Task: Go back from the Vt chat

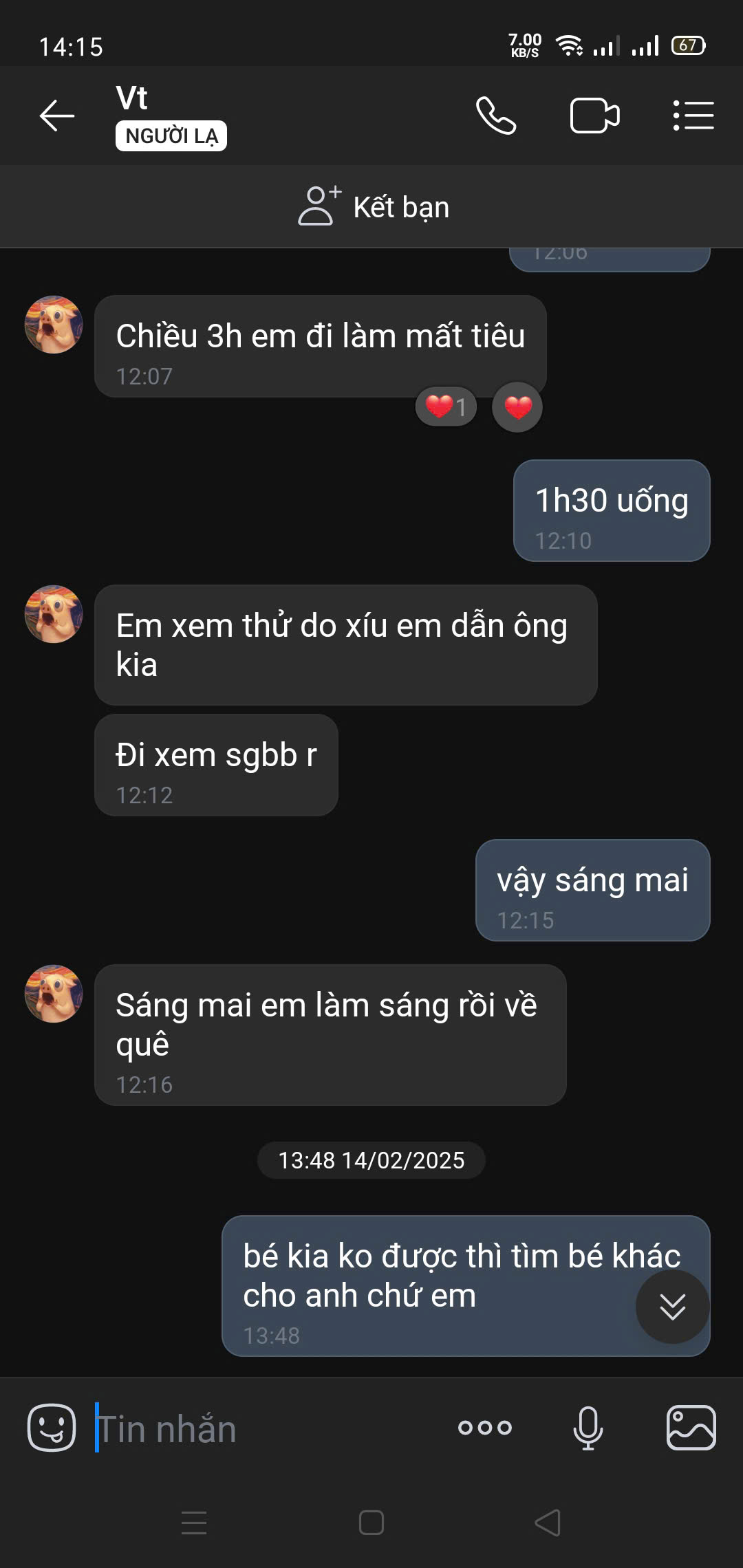Action: tap(57, 115)
